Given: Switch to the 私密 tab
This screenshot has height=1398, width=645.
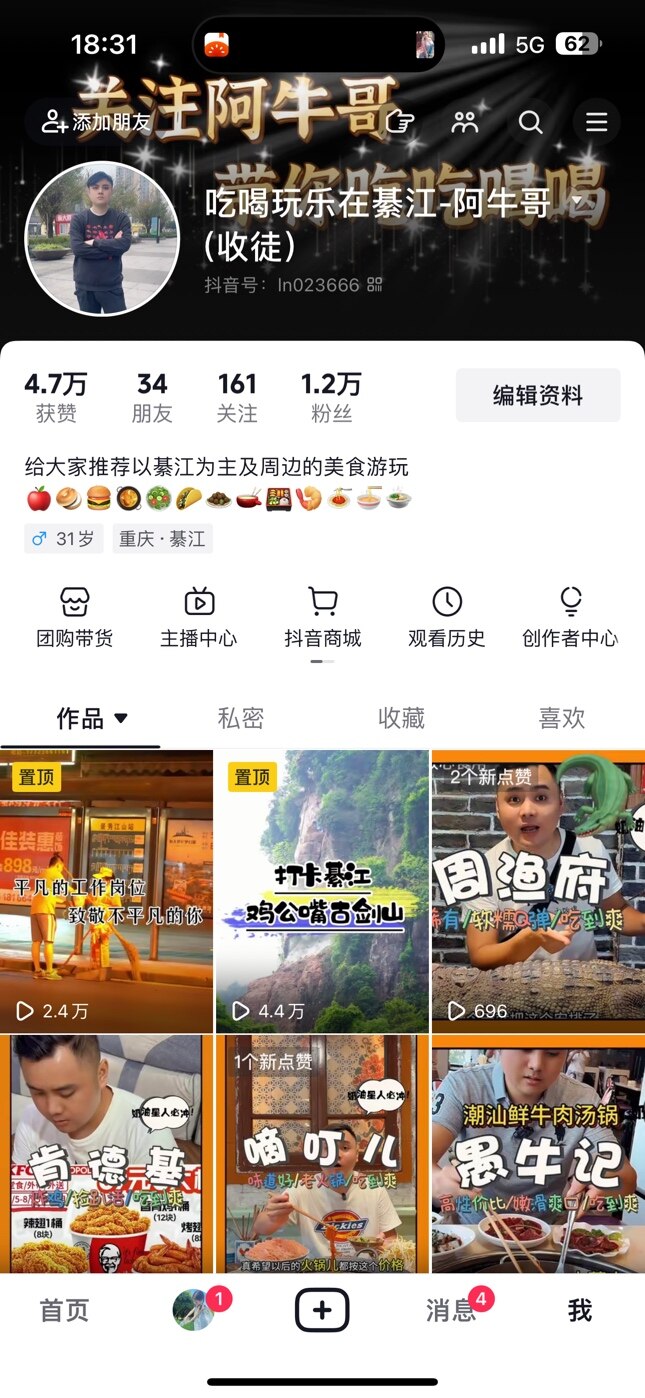Looking at the screenshot, I should (241, 718).
